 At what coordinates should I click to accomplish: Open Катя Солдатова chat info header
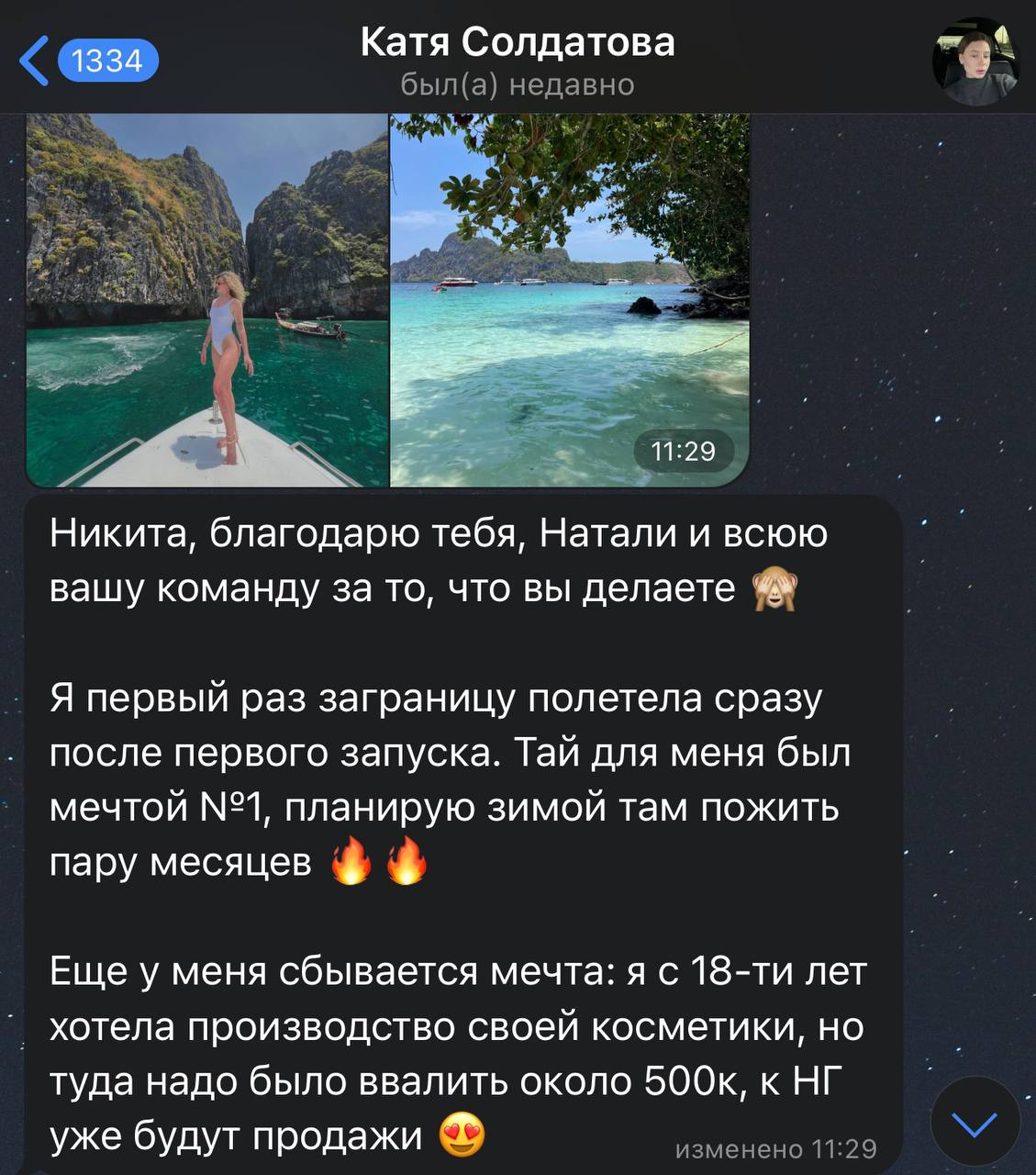(x=518, y=59)
